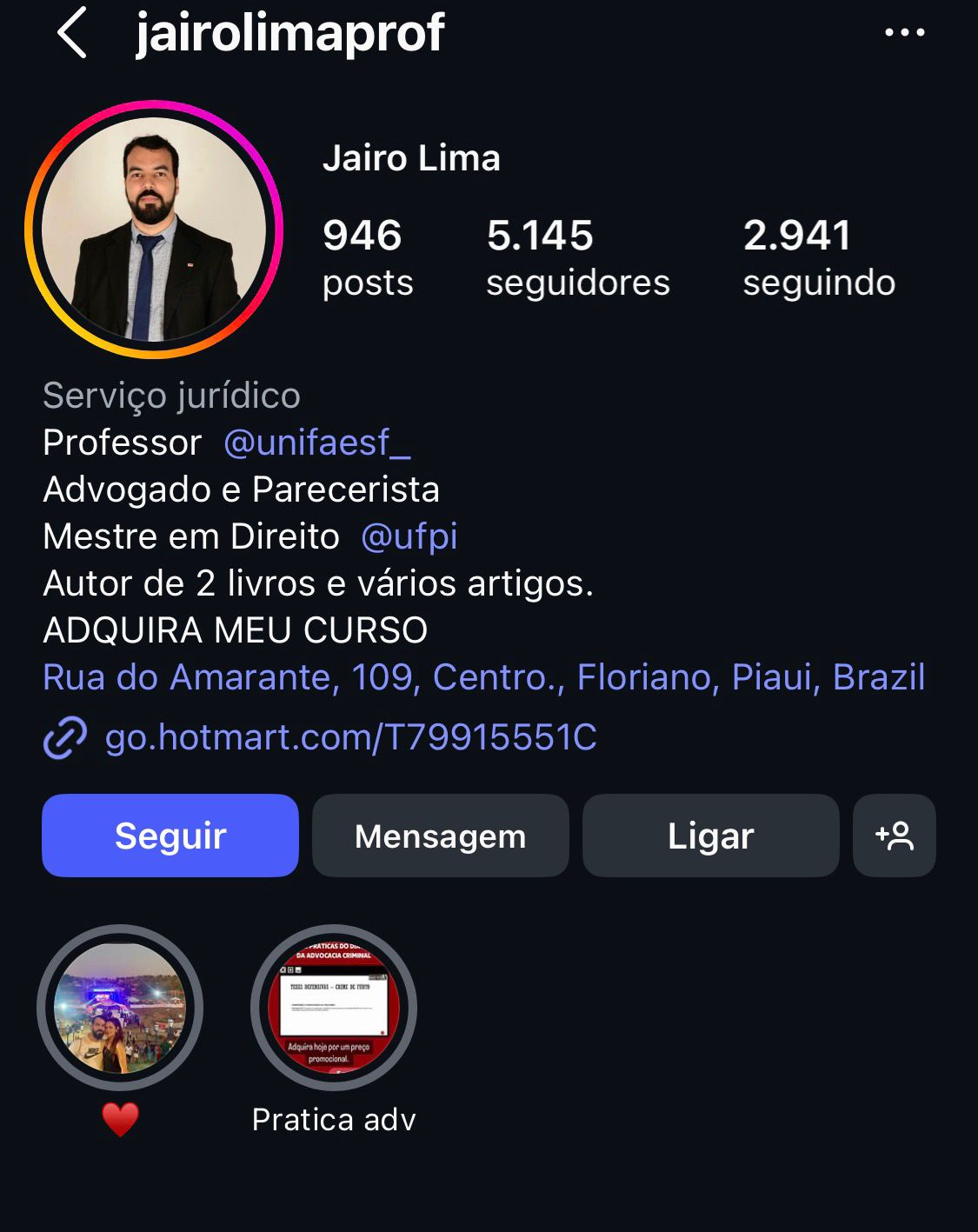The height and width of the screenshot is (1232, 978).
Task: Show the 2.941 seguindo list
Action: (818, 257)
